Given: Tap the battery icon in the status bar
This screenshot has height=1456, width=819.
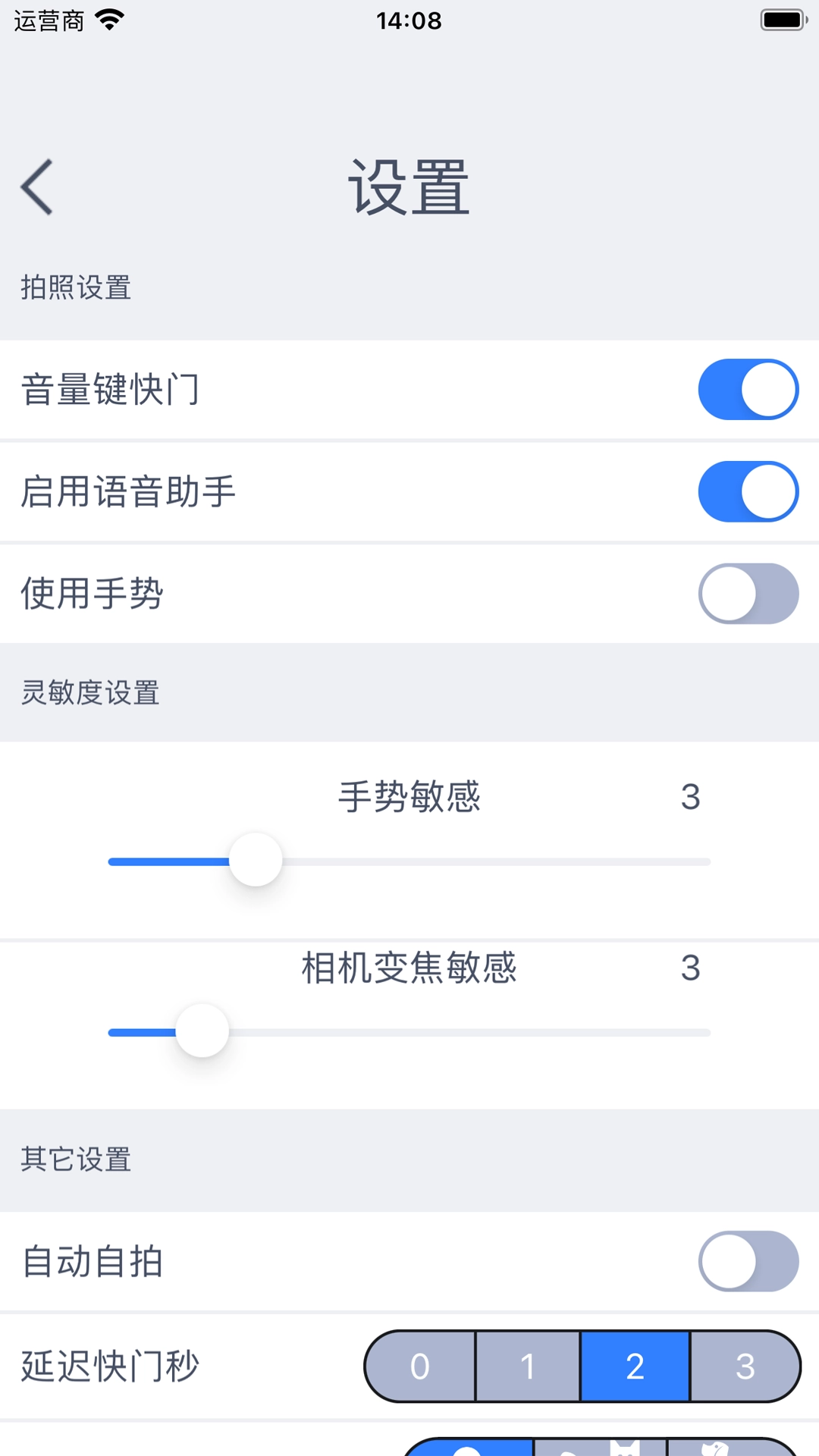Looking at the screenshot, I should point(782,20).
